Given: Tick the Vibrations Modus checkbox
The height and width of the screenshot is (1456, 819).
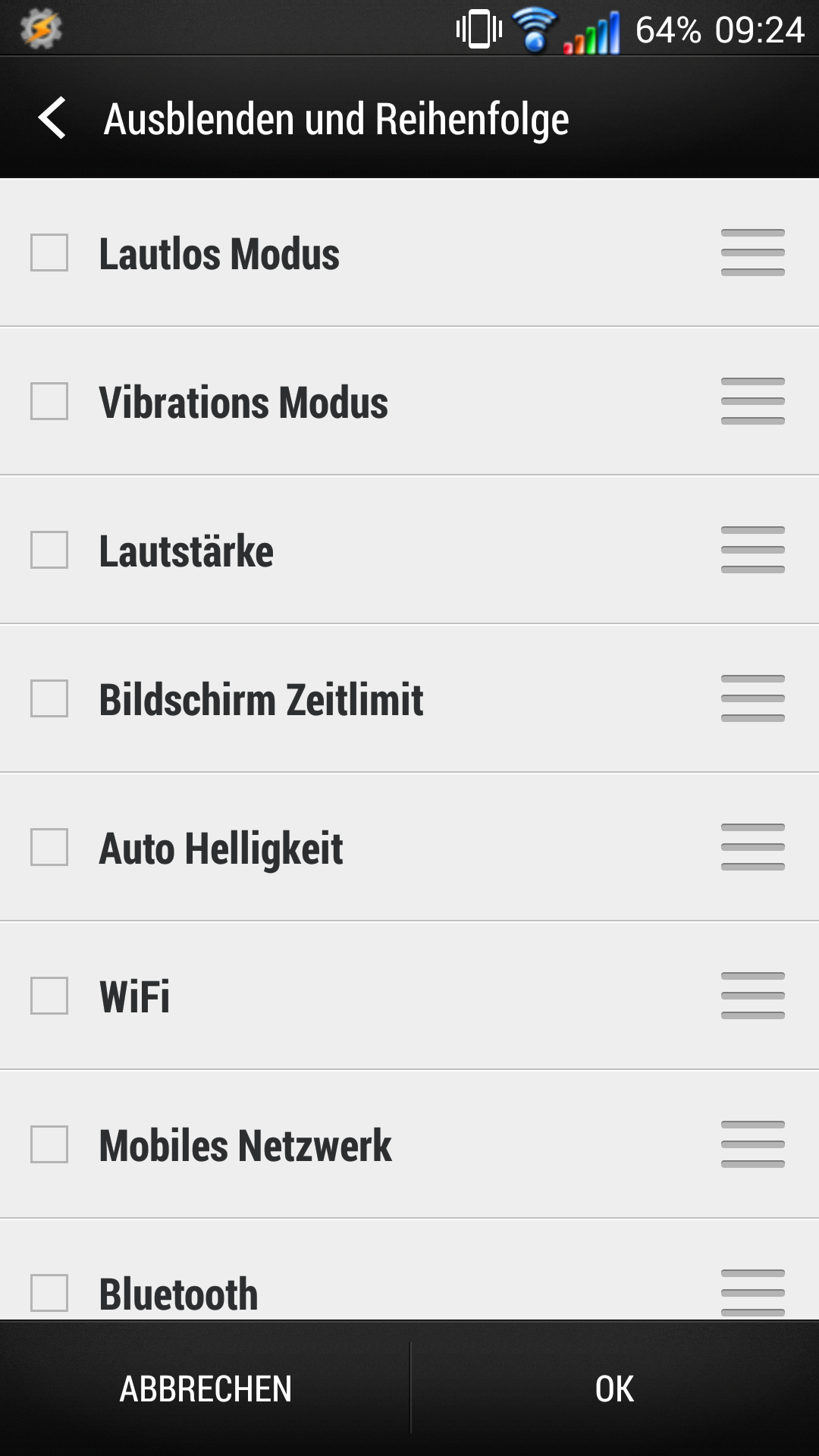Looking at the screenshot, I should (49, 401).
